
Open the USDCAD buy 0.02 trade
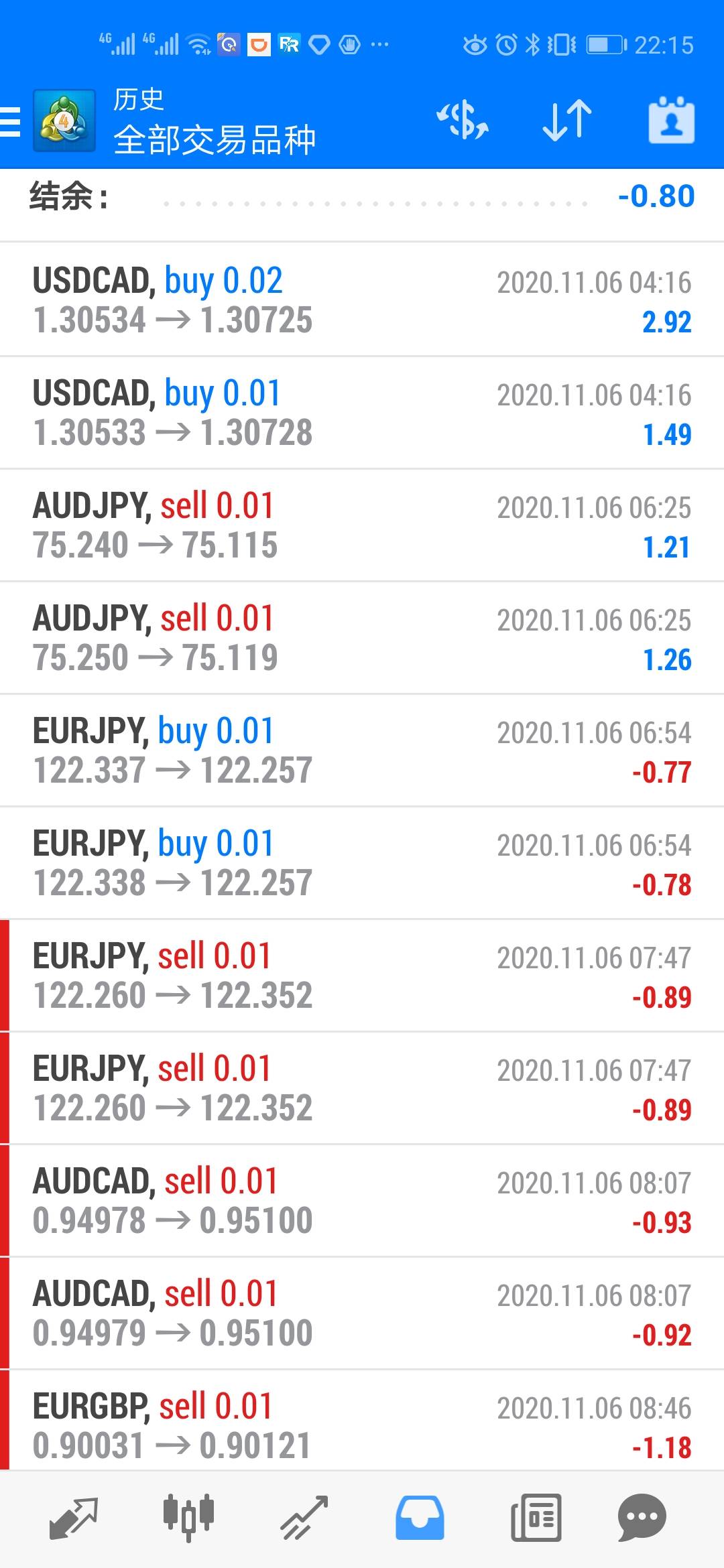[x=362, y=300]
